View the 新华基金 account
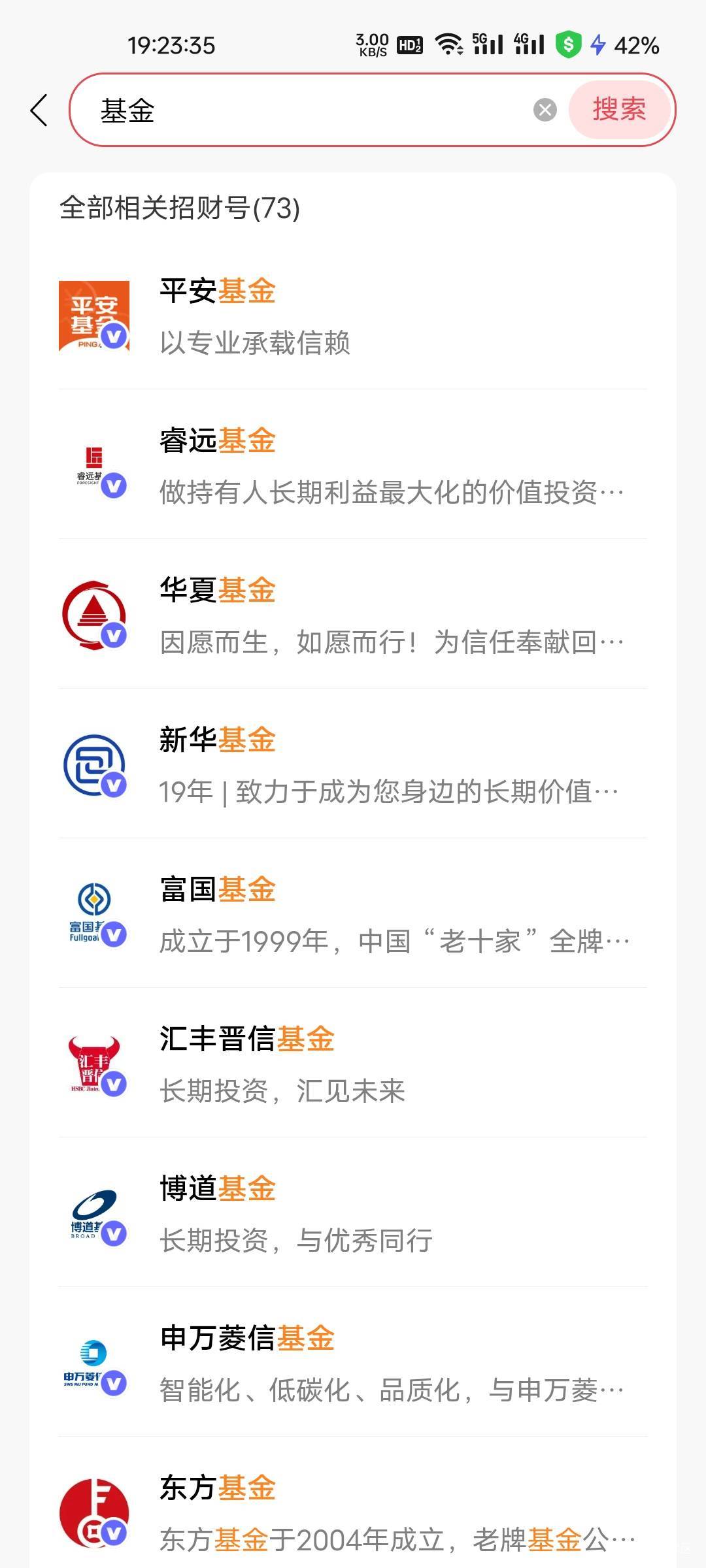The width and height of the screenshot is (706, 1568). tap(353, 764)
